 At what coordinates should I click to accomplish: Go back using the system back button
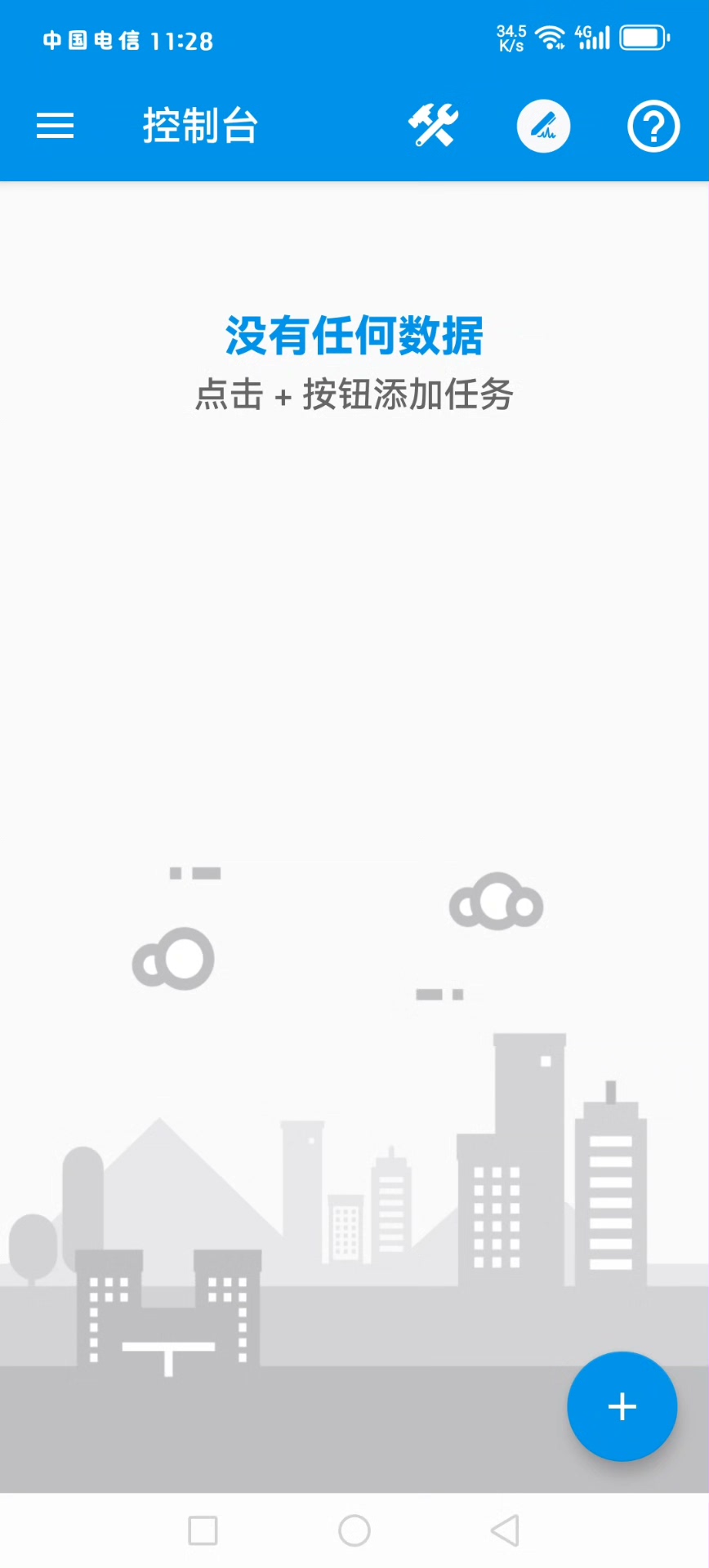[505, 1530]
